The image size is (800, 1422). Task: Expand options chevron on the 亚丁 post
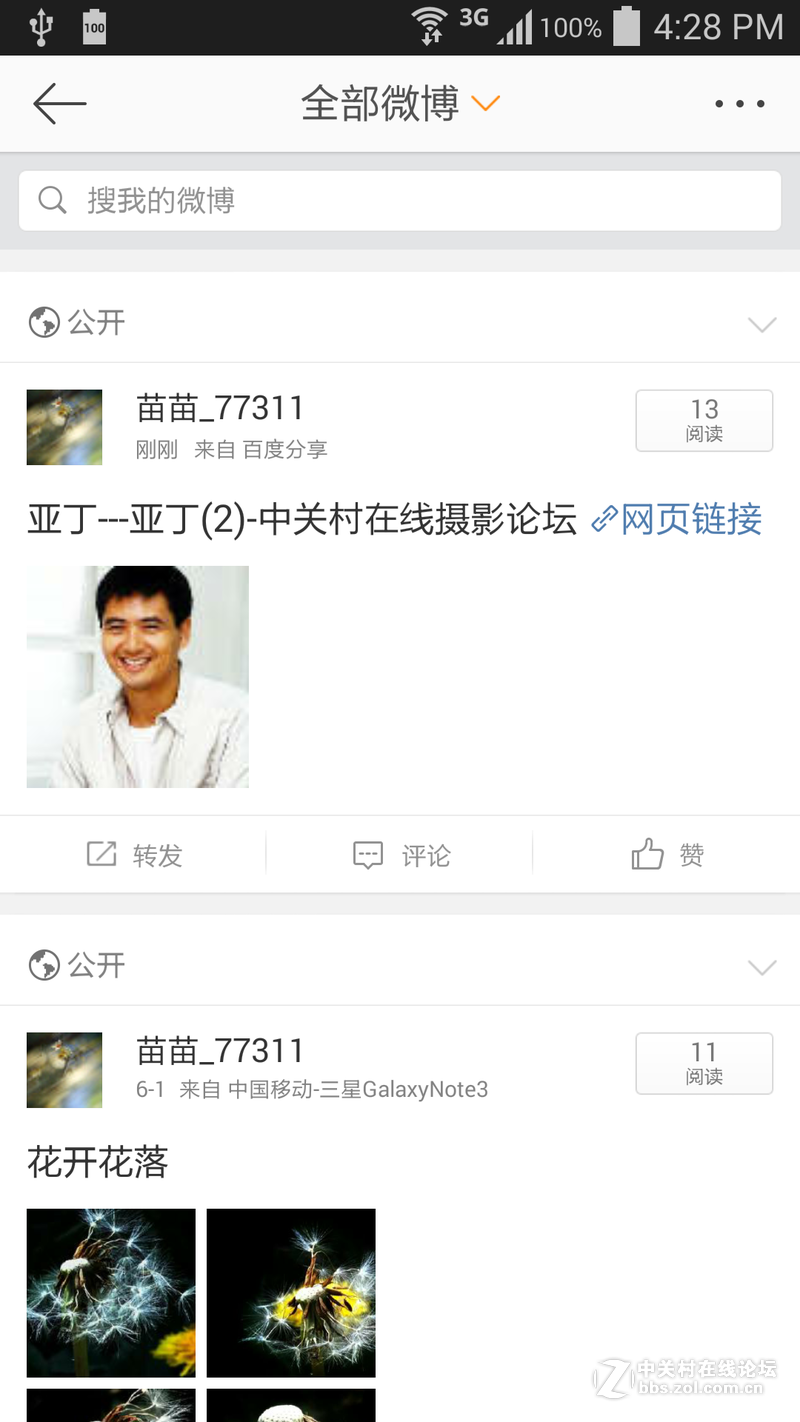point(762,324)
